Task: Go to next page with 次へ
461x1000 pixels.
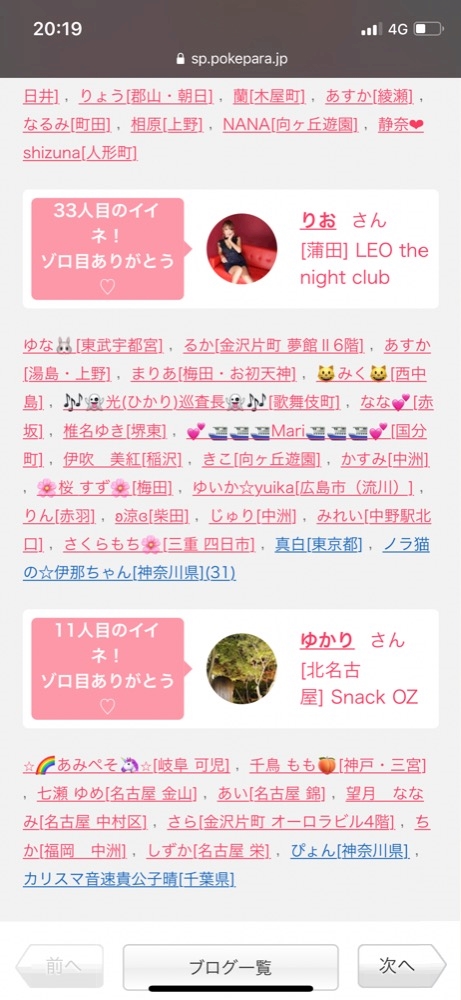Action: tap(400, 966)
